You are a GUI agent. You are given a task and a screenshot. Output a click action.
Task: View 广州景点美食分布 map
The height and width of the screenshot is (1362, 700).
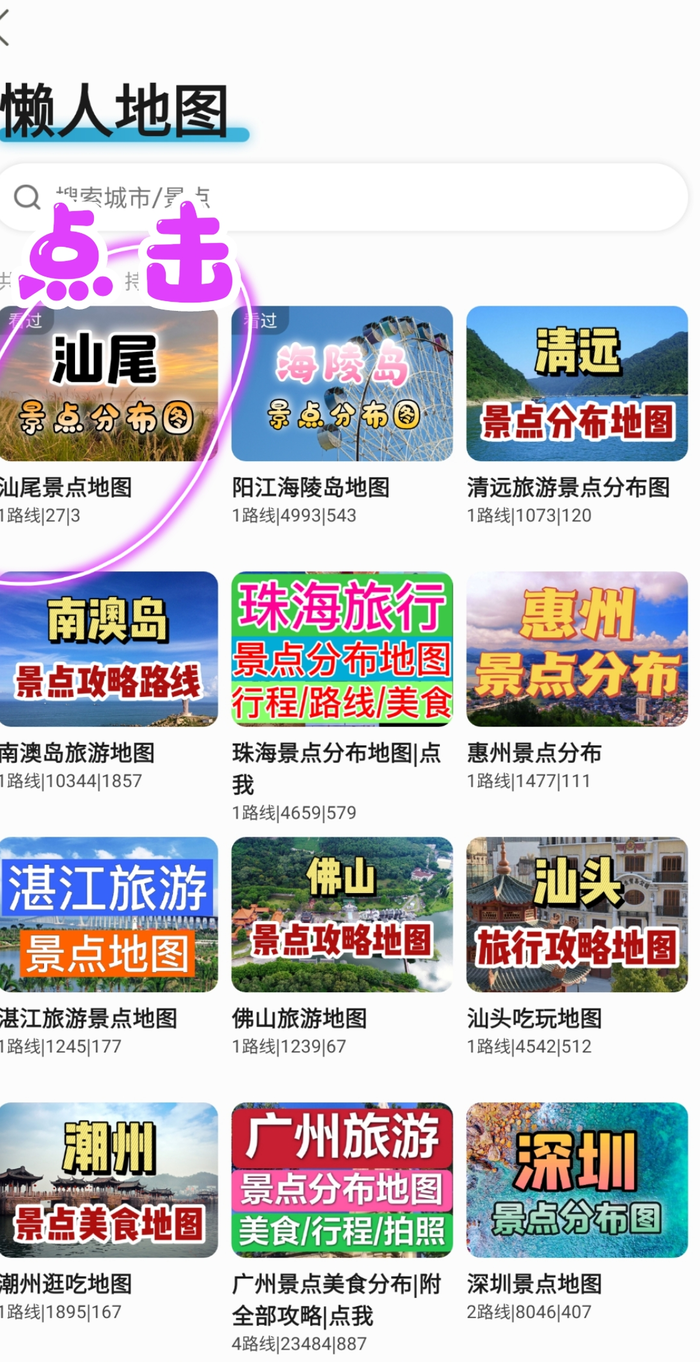click(x=342, y=1180)
